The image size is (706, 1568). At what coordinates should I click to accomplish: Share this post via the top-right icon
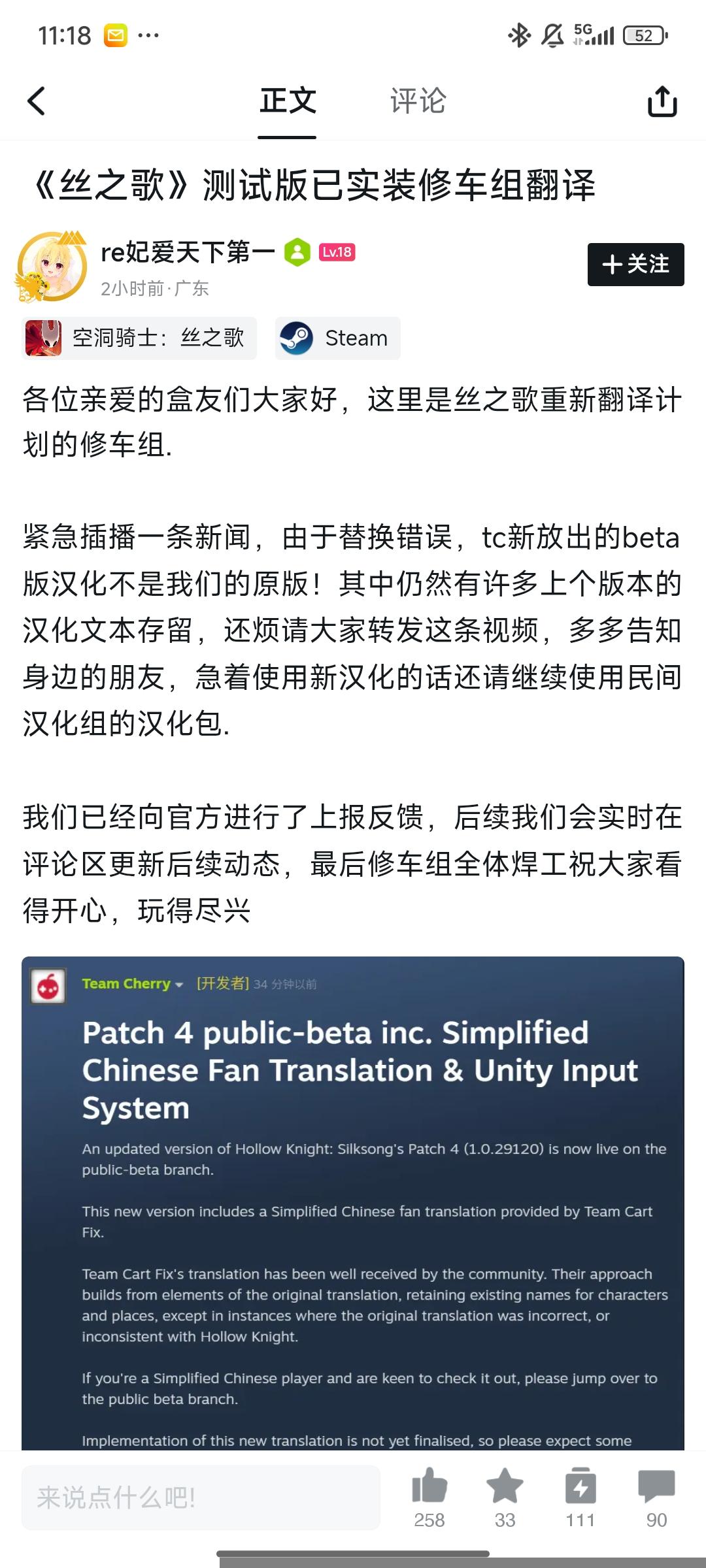point(662,101)
